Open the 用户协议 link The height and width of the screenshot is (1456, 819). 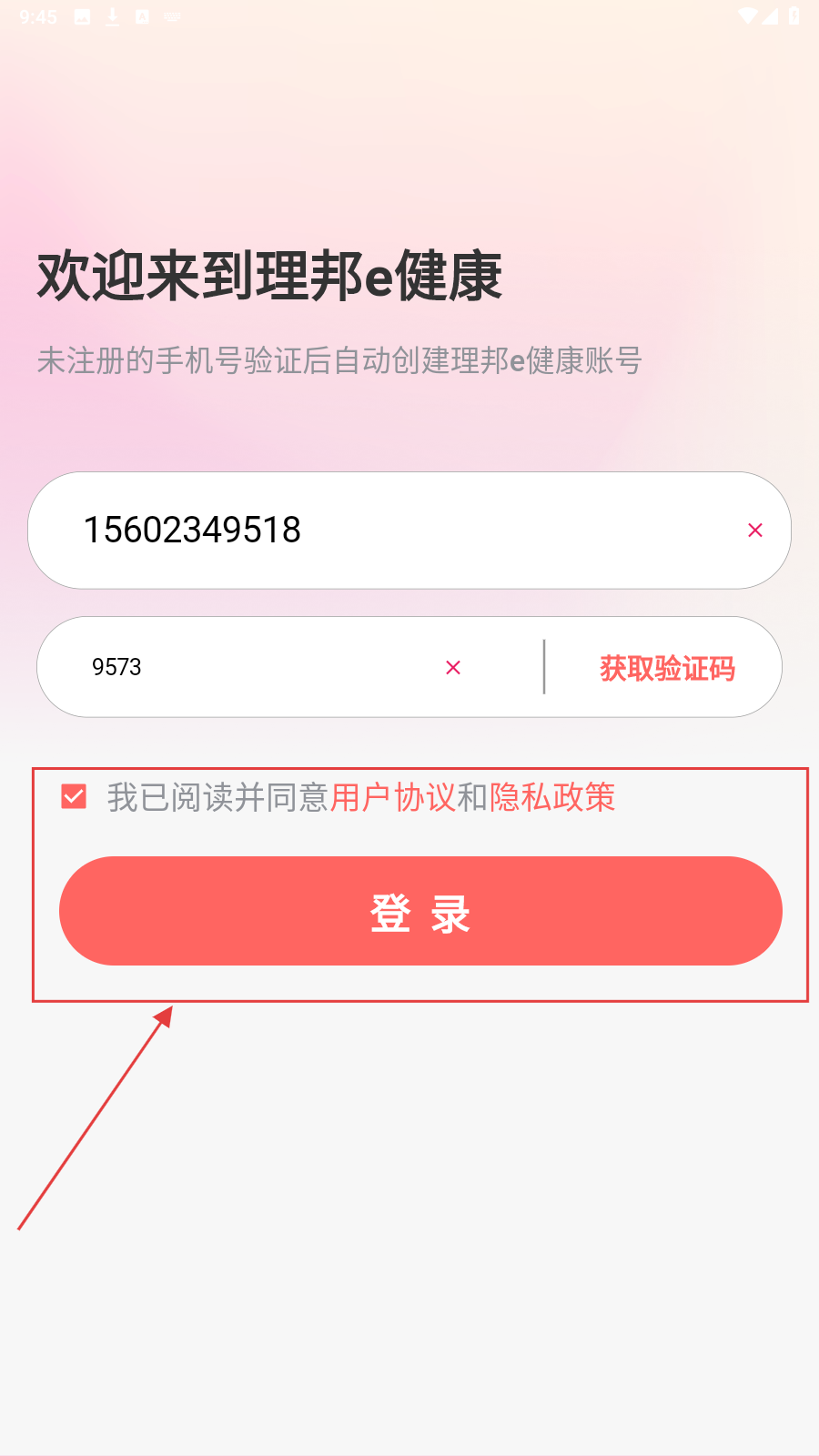392,797
